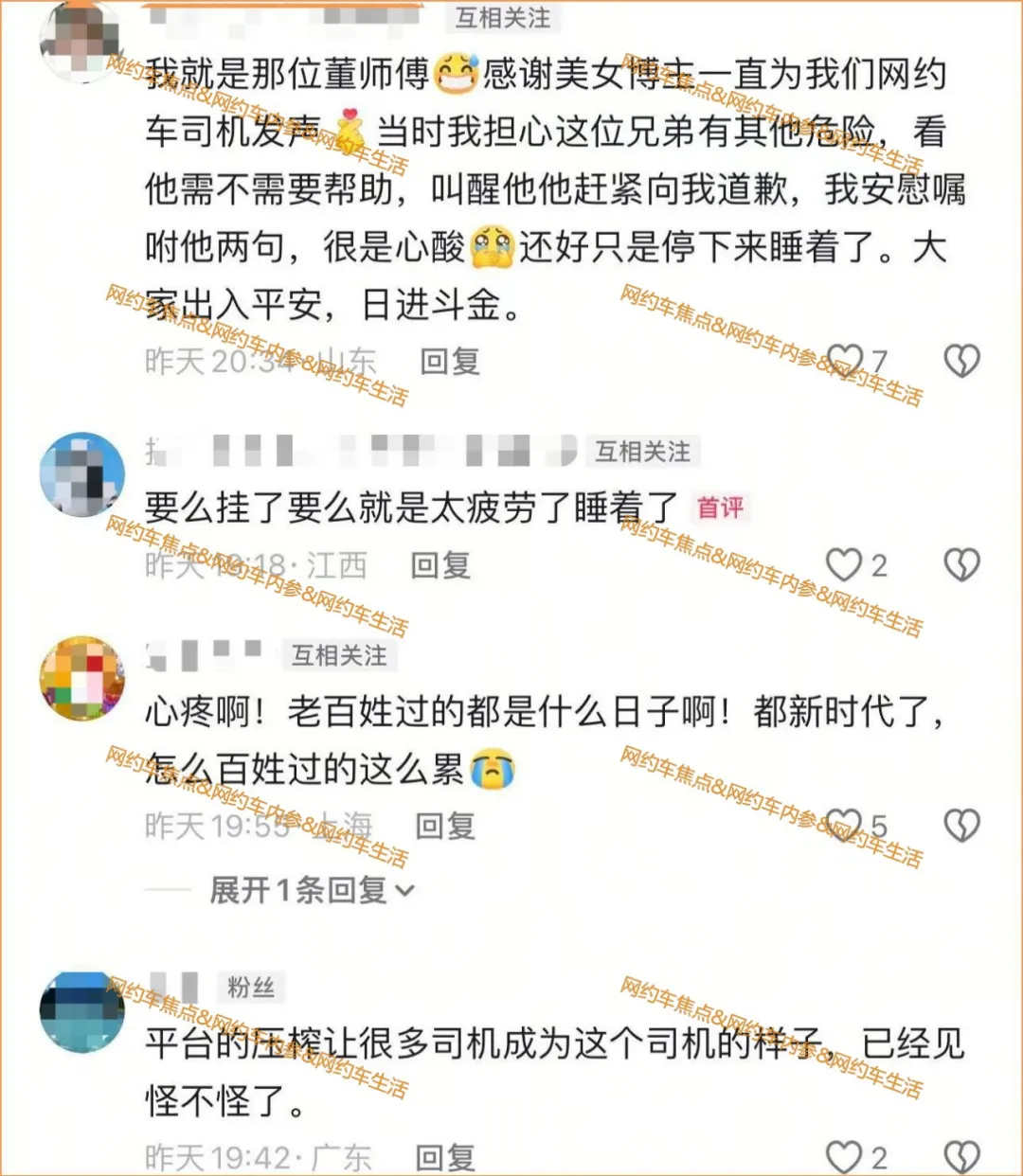Like the comment from 董师傅
The image size is (1023, 1176).
843,360
